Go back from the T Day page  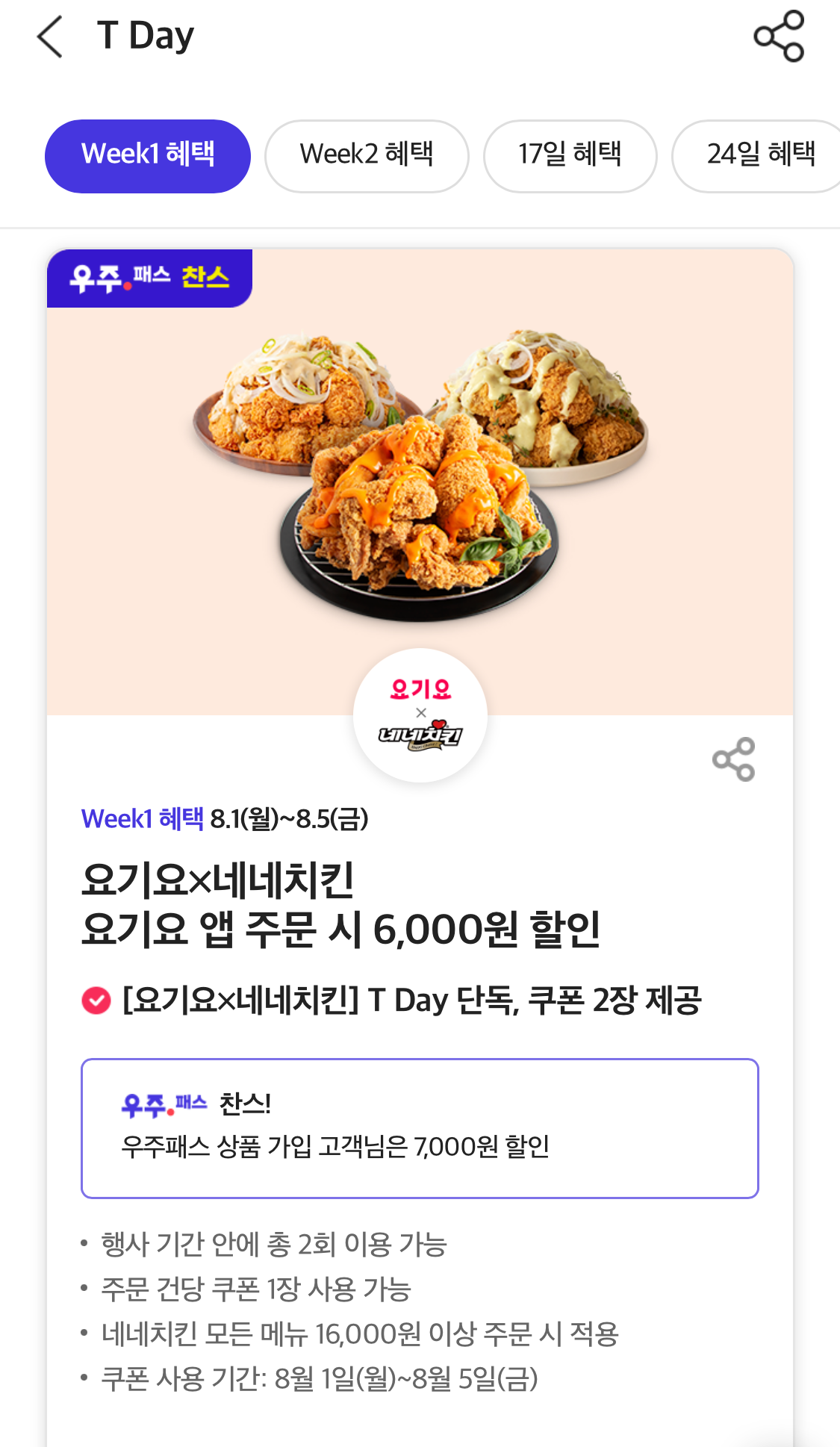pos(50,37)
